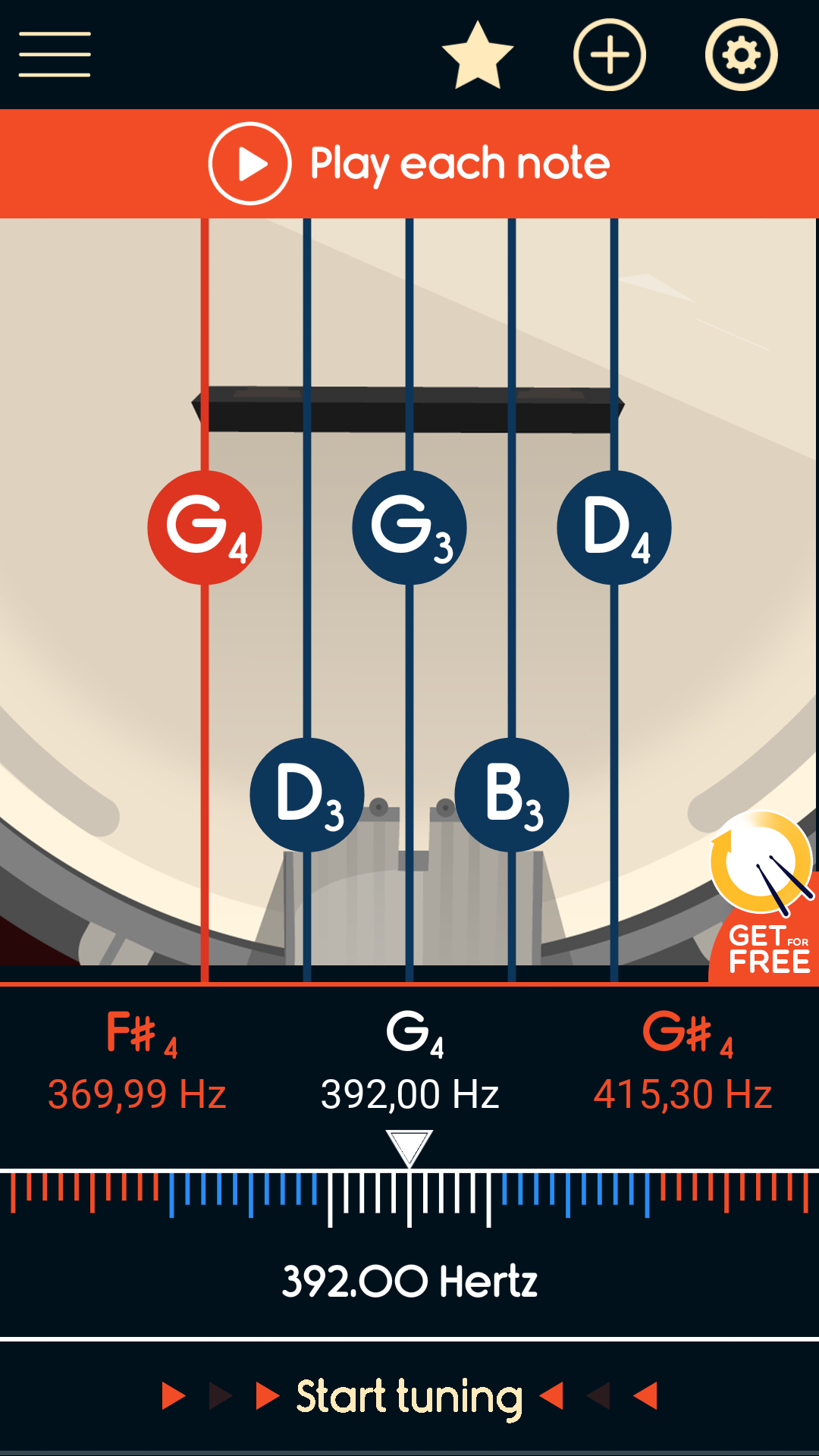
Task: Select the D3 string note
Action: coord(307,795)
